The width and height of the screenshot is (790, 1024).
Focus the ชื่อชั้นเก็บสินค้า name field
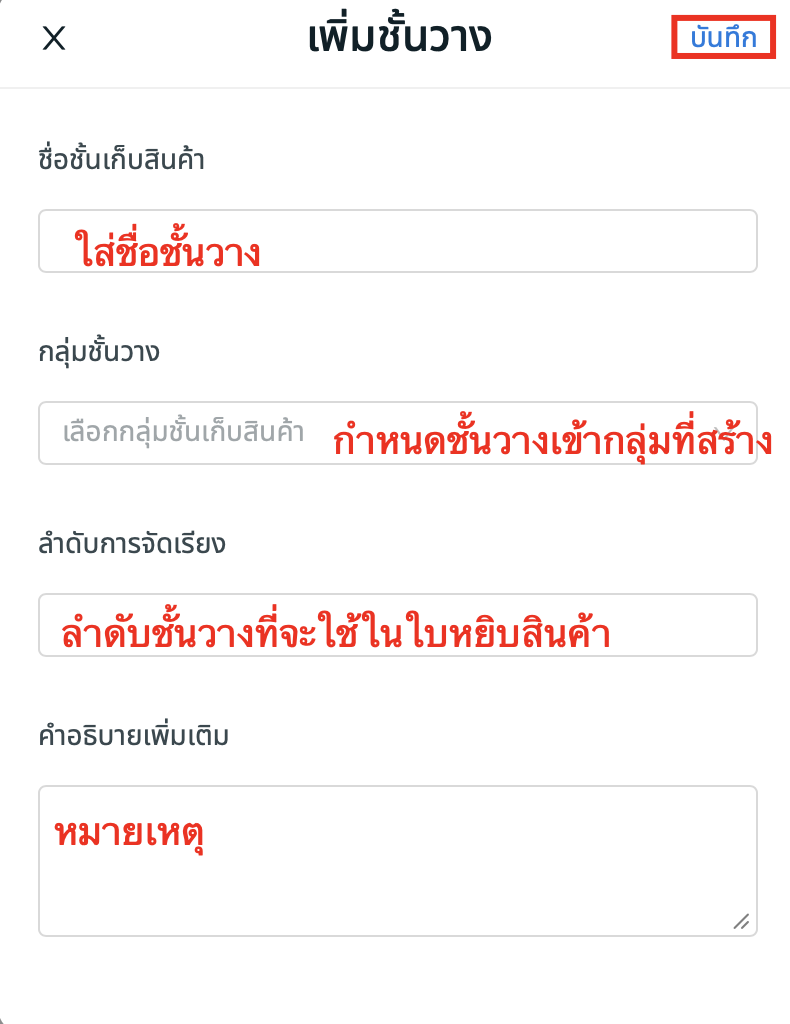[397, 241]
